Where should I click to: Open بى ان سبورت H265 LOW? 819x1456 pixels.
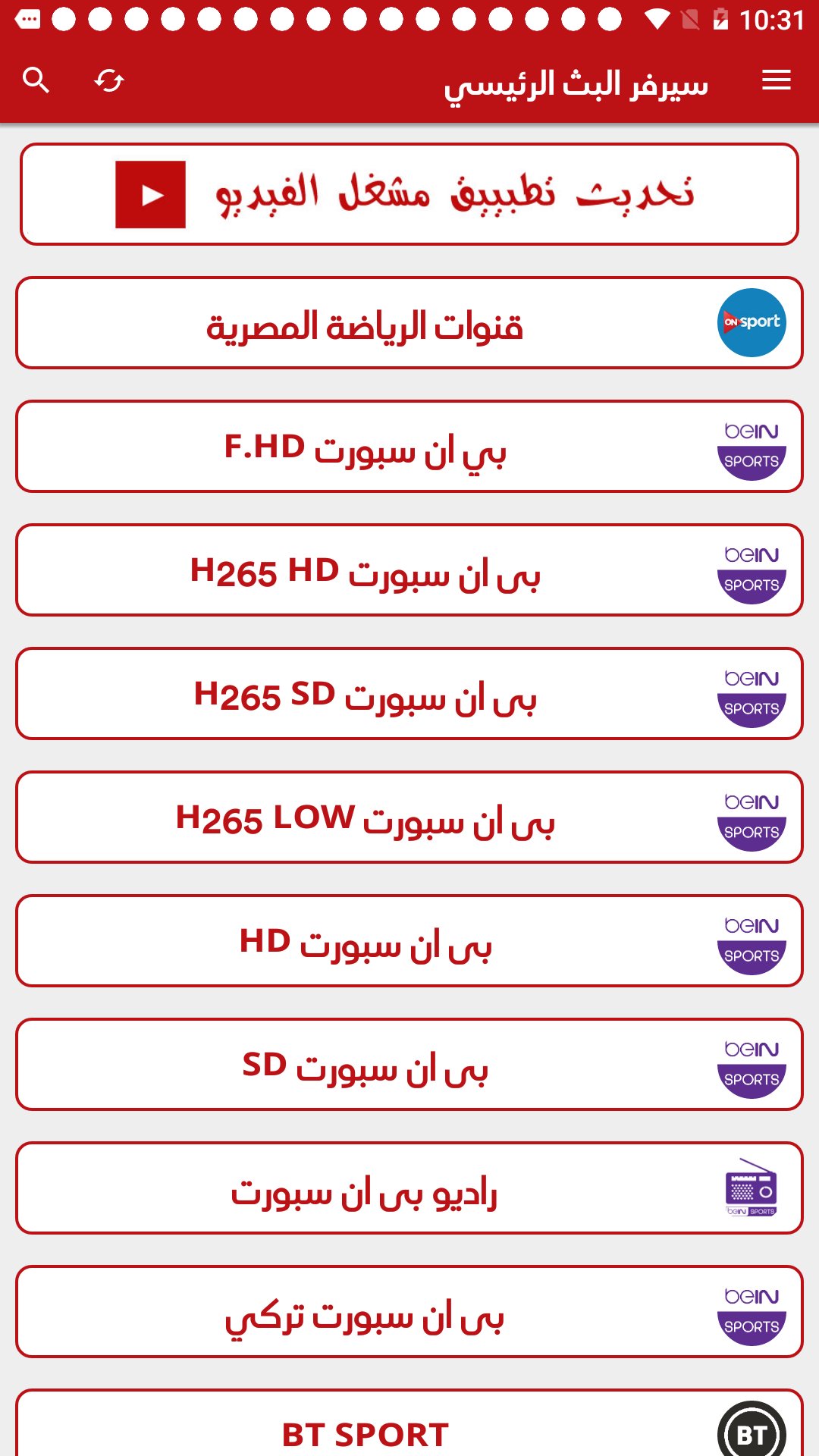click(409, 817)
